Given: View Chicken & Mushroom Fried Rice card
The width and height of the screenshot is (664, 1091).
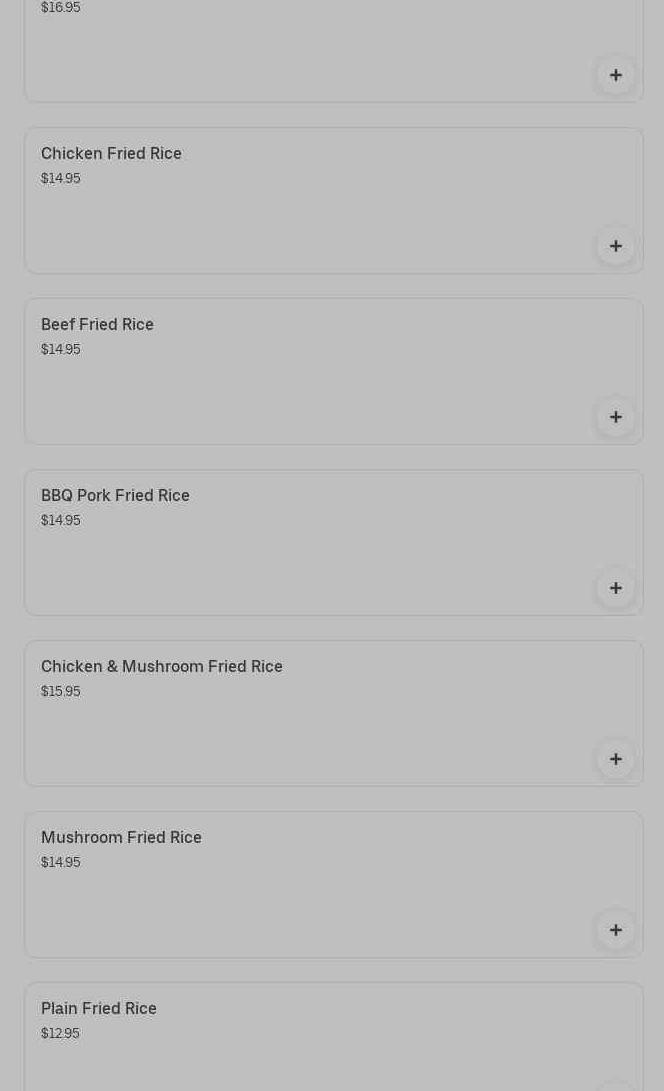Looking at the screenshot, I should click(x=300, y=713).
